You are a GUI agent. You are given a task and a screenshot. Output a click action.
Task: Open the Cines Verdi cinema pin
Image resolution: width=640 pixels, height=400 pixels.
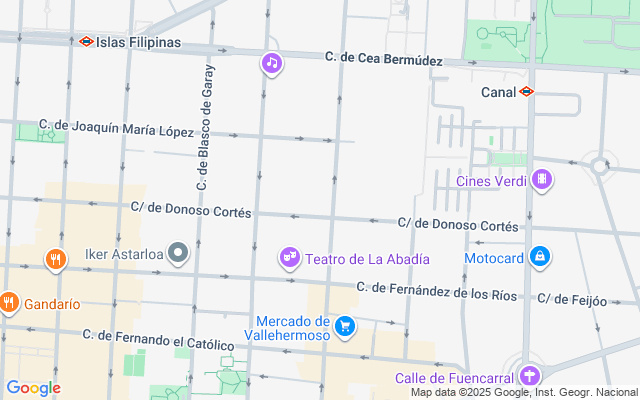coord(541,181)
